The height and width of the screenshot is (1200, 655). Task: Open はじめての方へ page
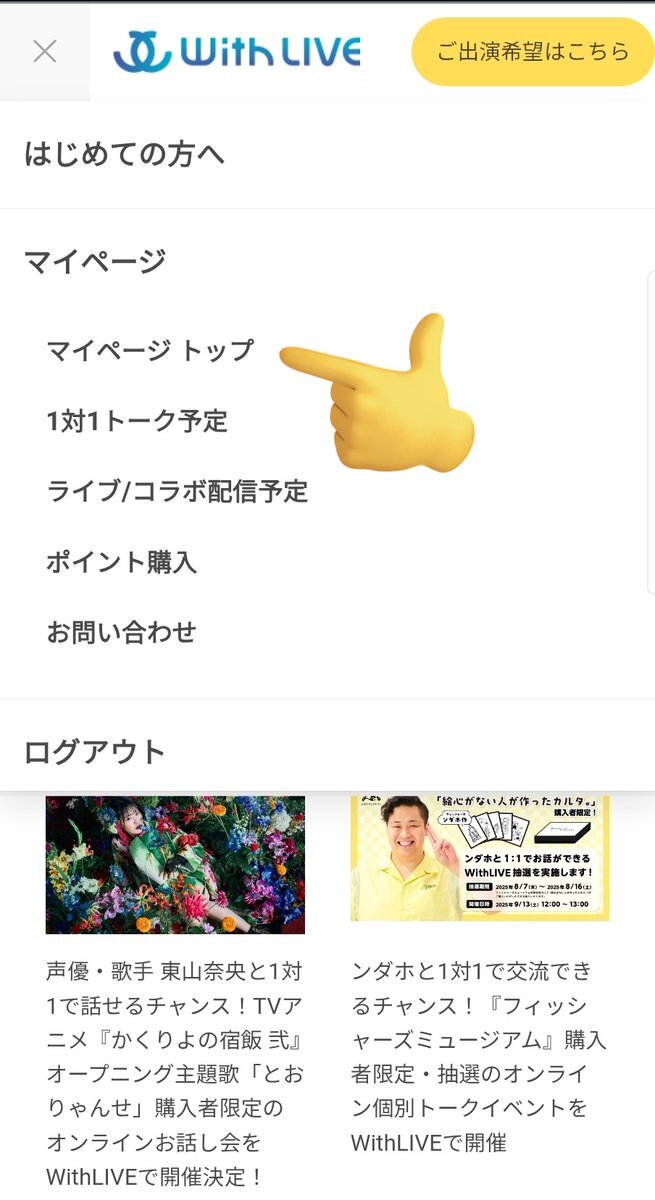click(x=124, y=155)
